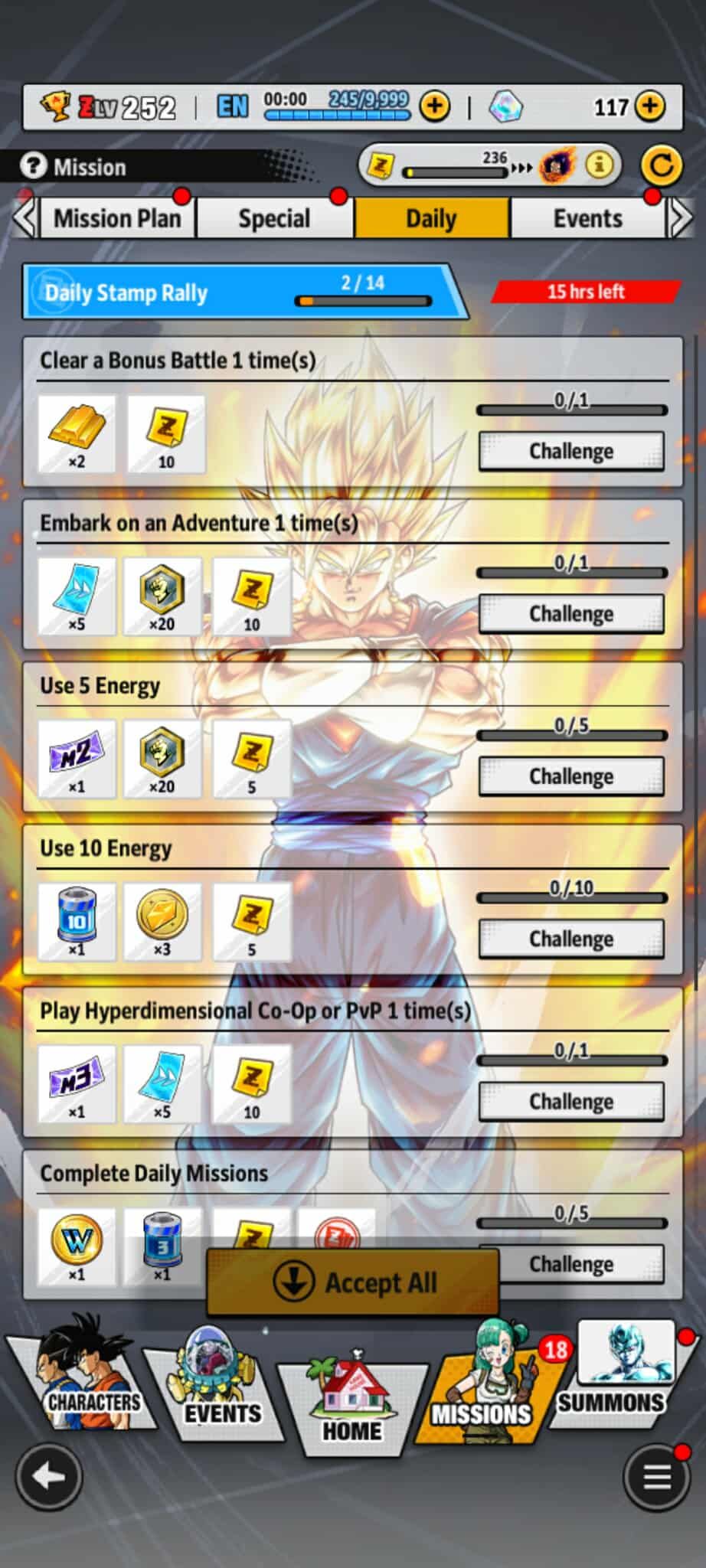Challenge the Use 5 Energy mission
This screenshot has width=706, height=1568.
570,776
